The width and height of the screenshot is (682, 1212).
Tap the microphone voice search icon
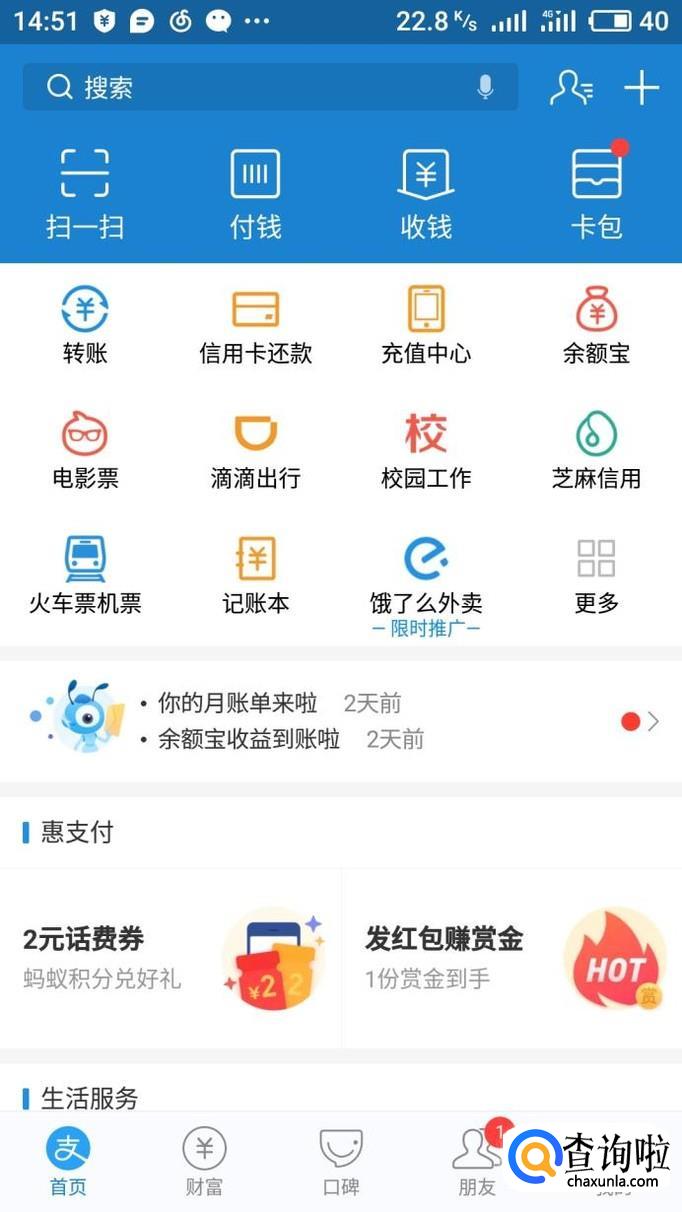click(x=485, y=88)
